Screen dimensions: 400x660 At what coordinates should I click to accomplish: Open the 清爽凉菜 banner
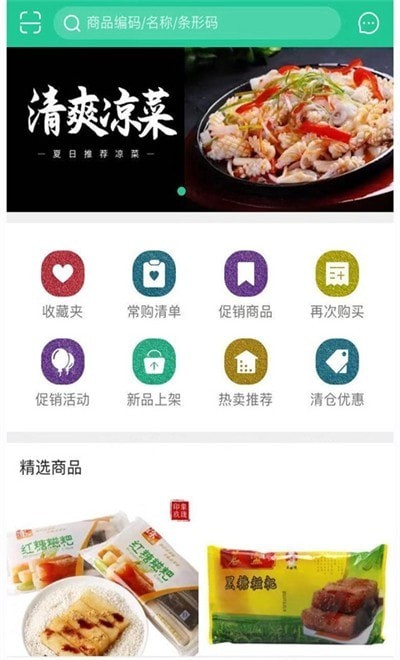coord(200,129)
